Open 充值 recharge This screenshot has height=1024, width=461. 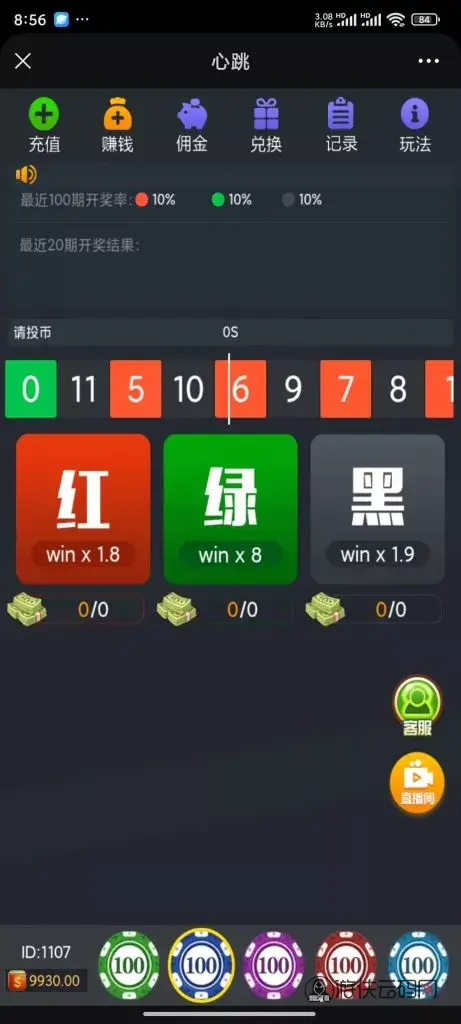(x=44, y=126)
